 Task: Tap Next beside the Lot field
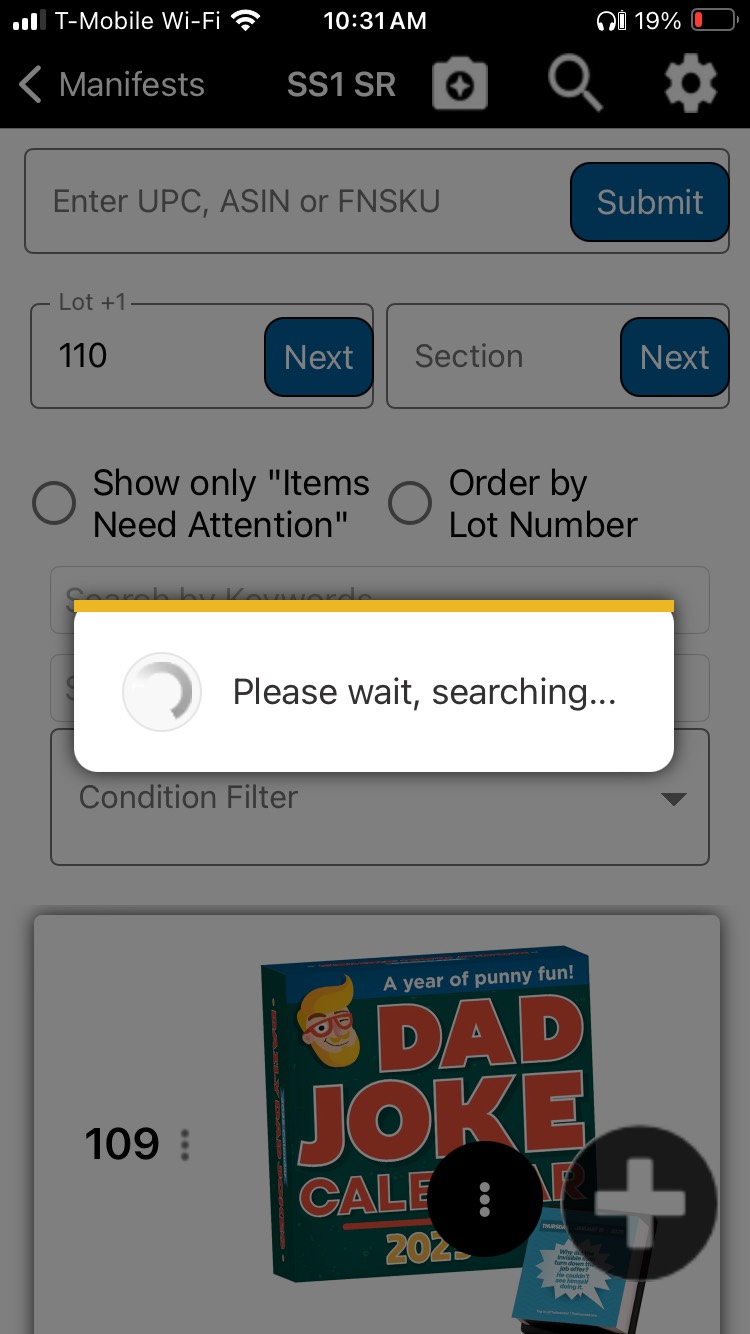[x=318, y=357]
